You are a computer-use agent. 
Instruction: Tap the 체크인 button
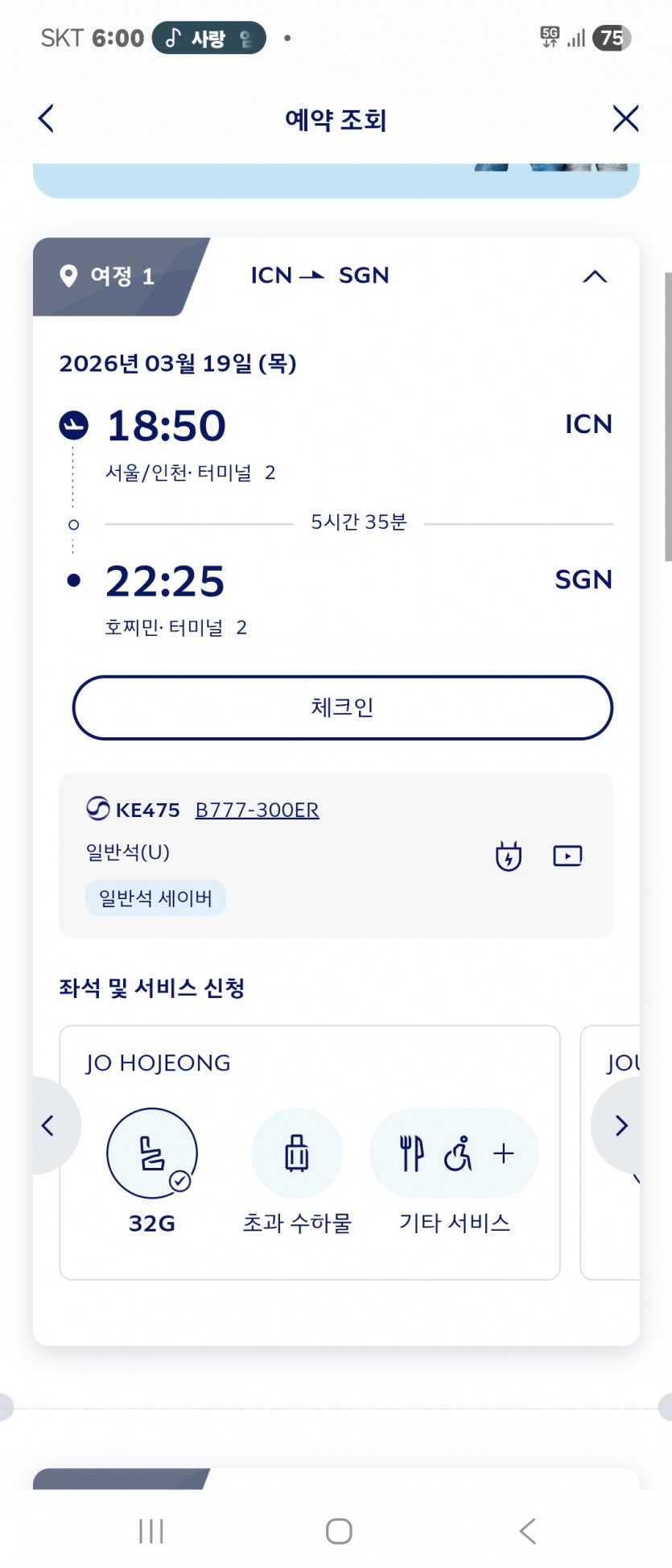coord(343,708)
